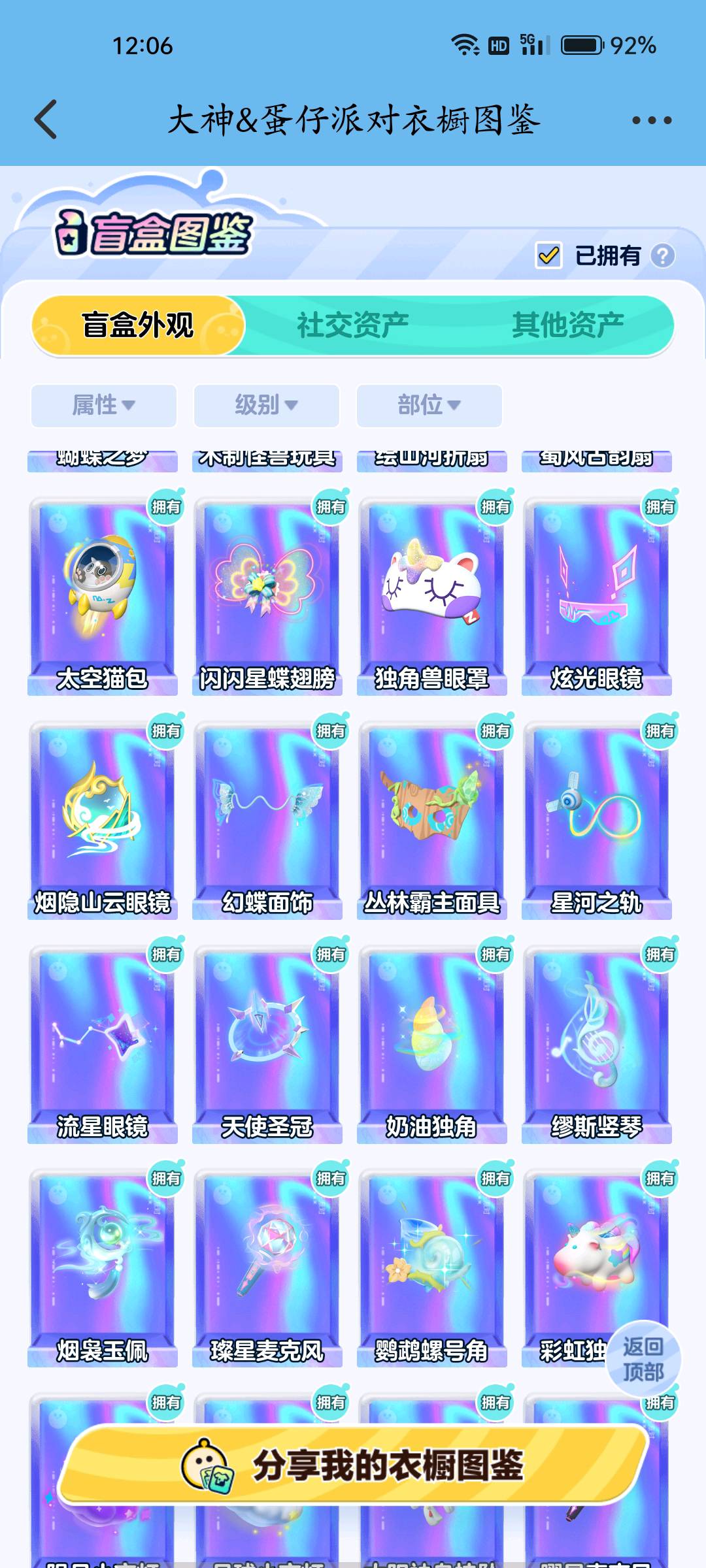Go back using the header arrow
This screenshot has height=1568, width=706.
point(46,120)
